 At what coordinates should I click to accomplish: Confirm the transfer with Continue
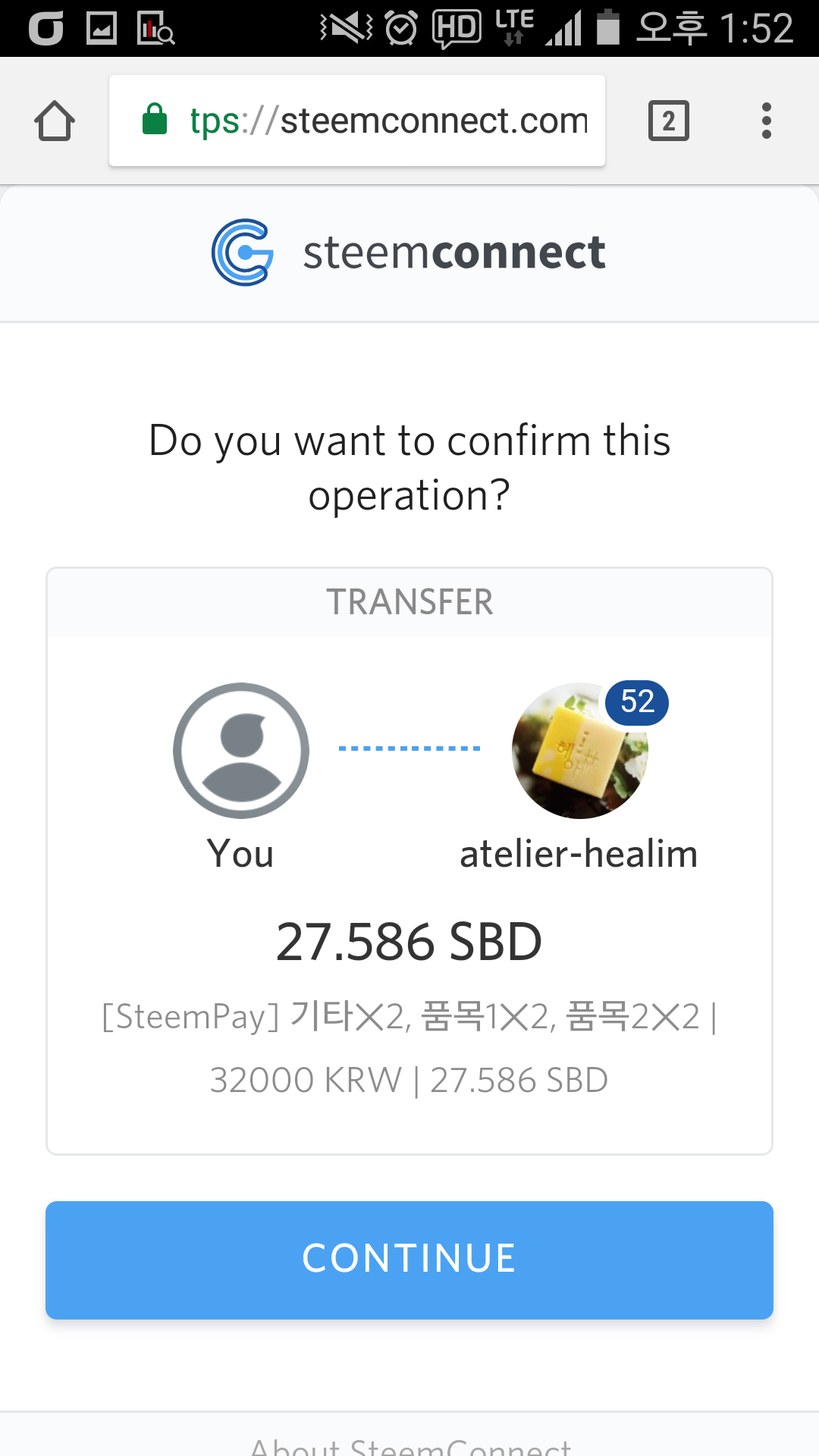click(x=409, y=1260)
